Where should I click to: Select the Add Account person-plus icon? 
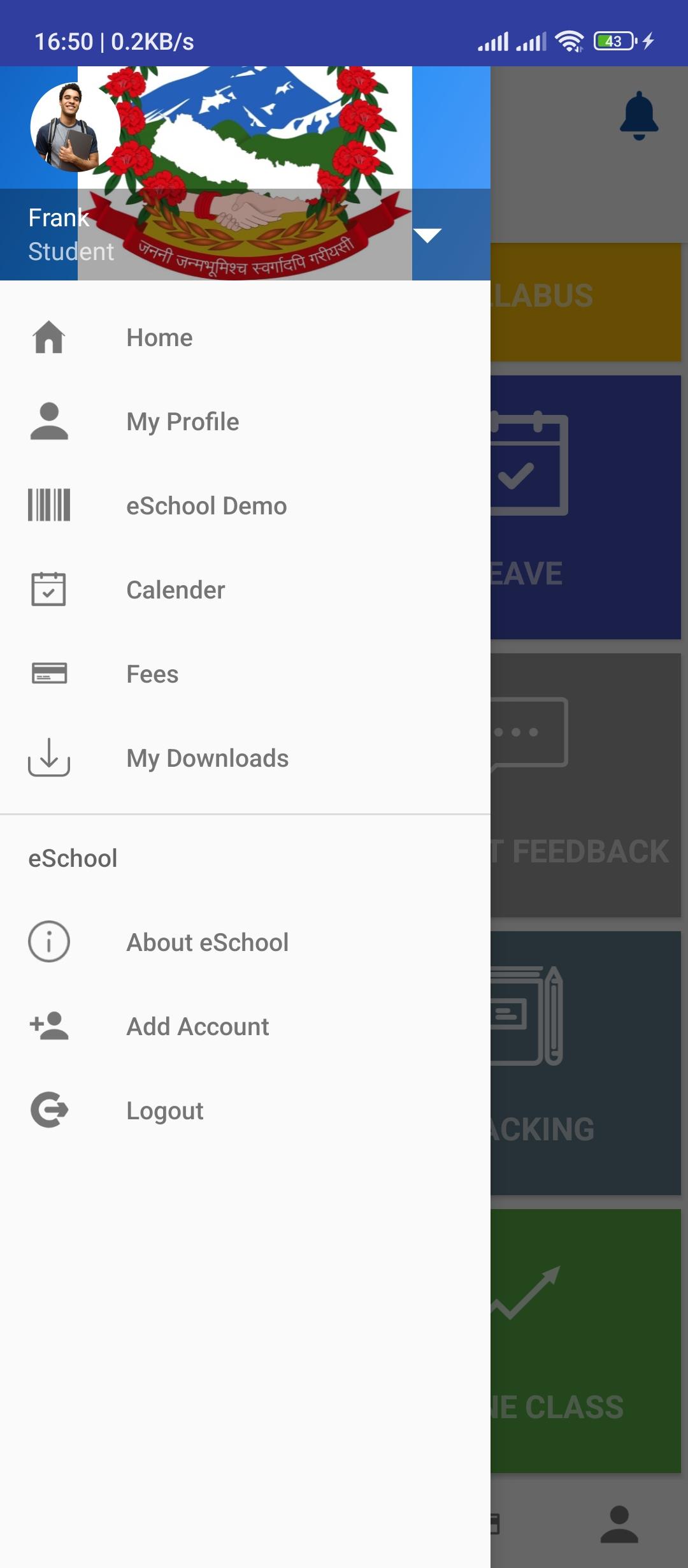pos(48,1026)
